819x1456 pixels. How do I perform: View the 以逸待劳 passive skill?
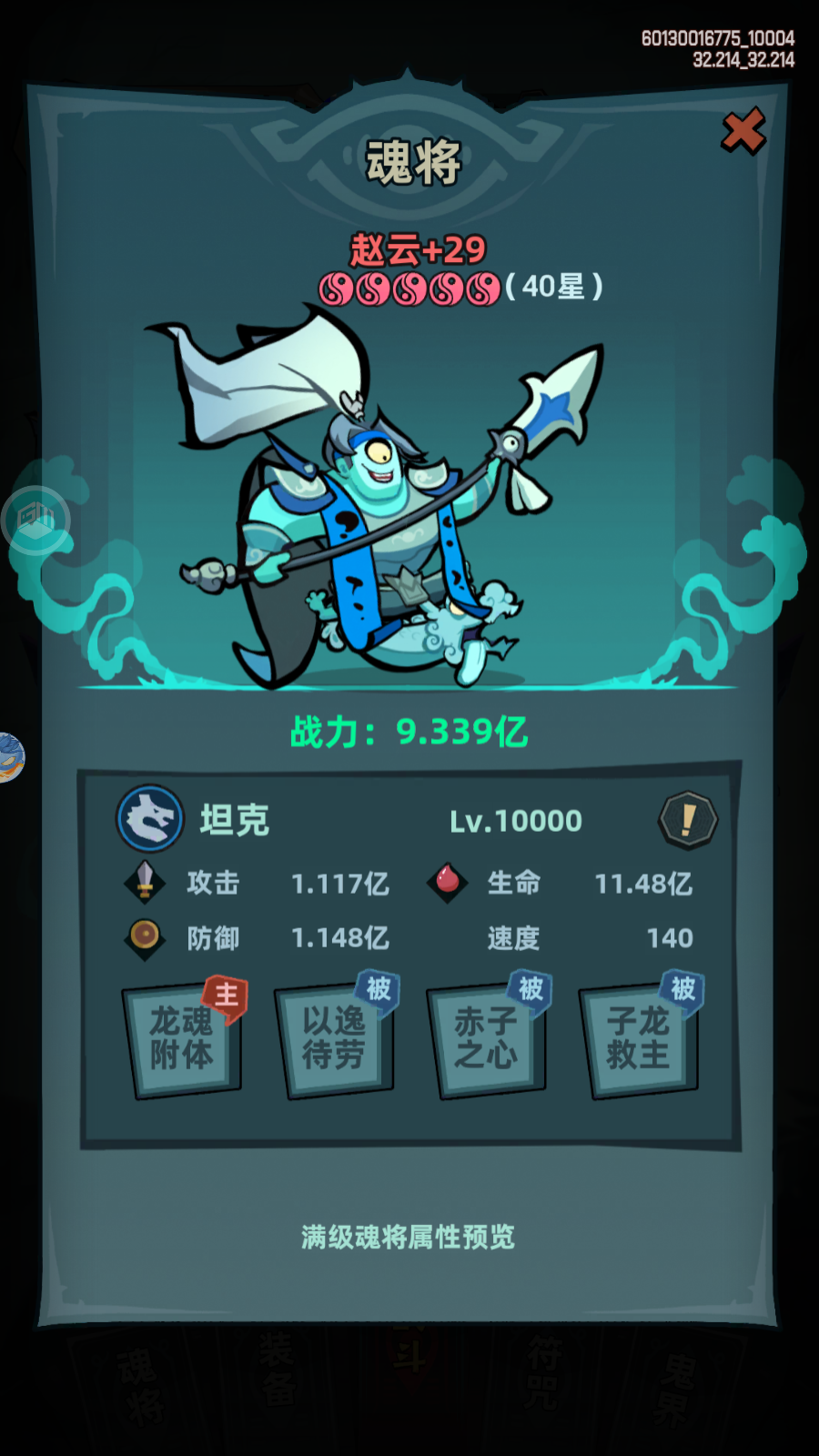pos(335,1040)
